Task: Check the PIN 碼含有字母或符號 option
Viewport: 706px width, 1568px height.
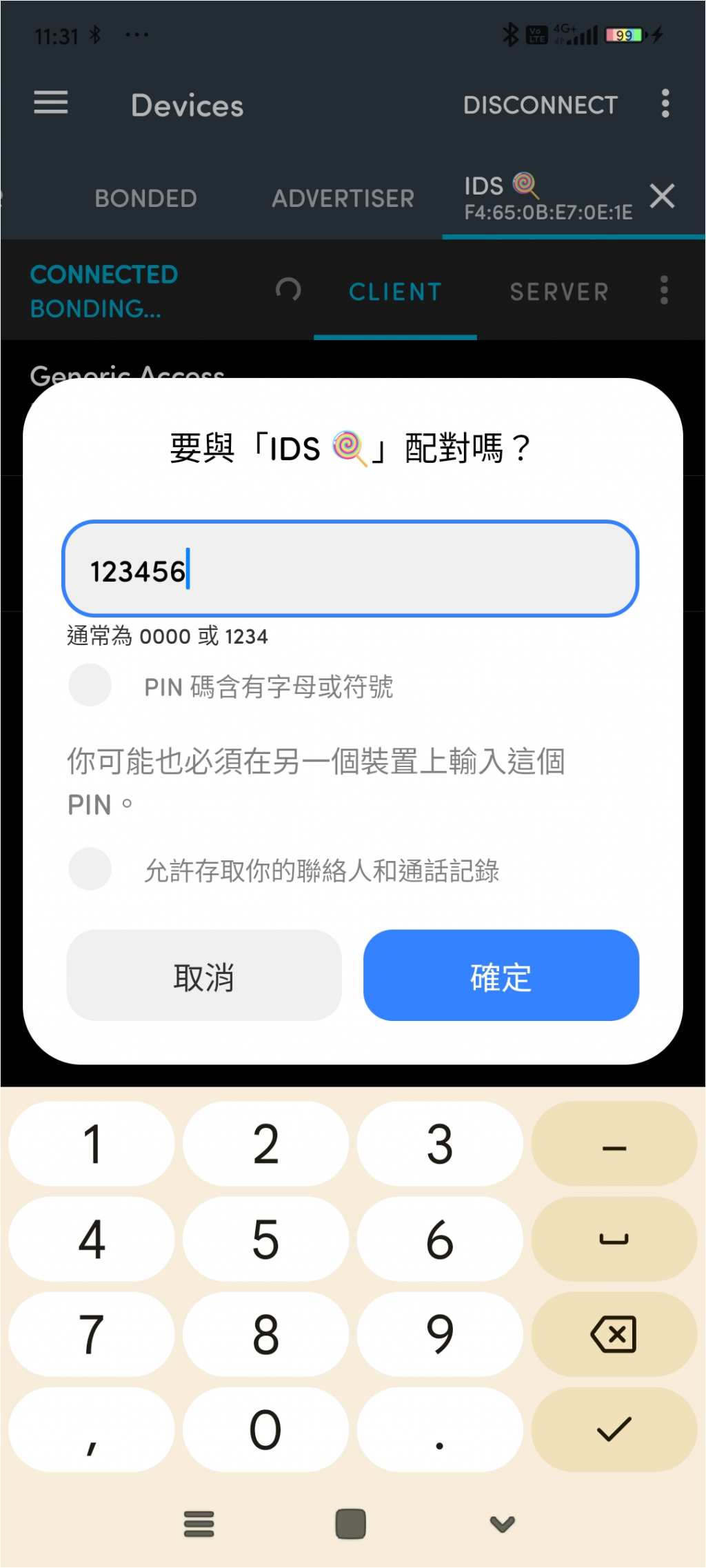Action: pyautogui.click(x=90, y=685)
